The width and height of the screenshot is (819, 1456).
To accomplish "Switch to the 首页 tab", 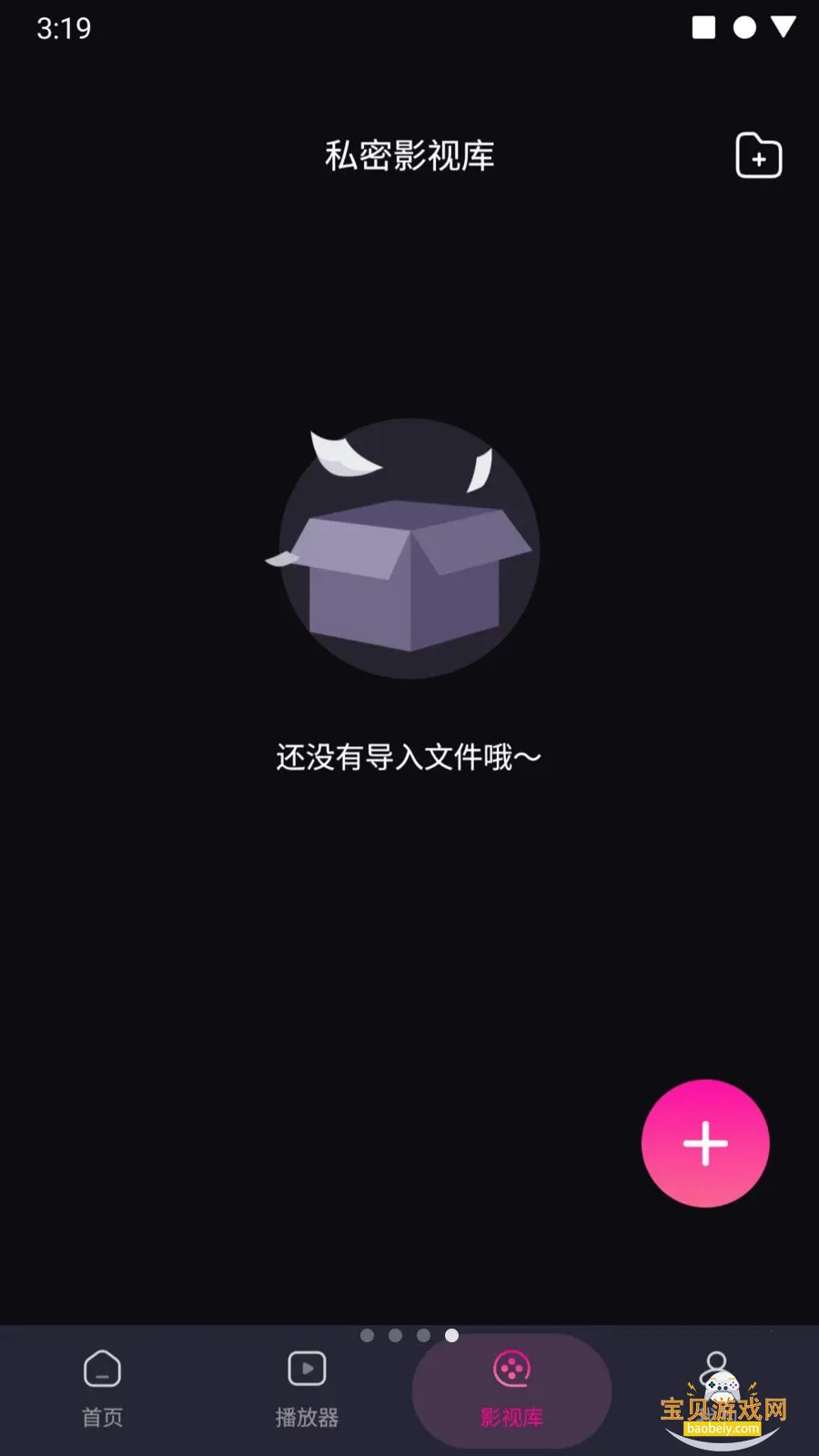I will click(x=101, y=1392).
